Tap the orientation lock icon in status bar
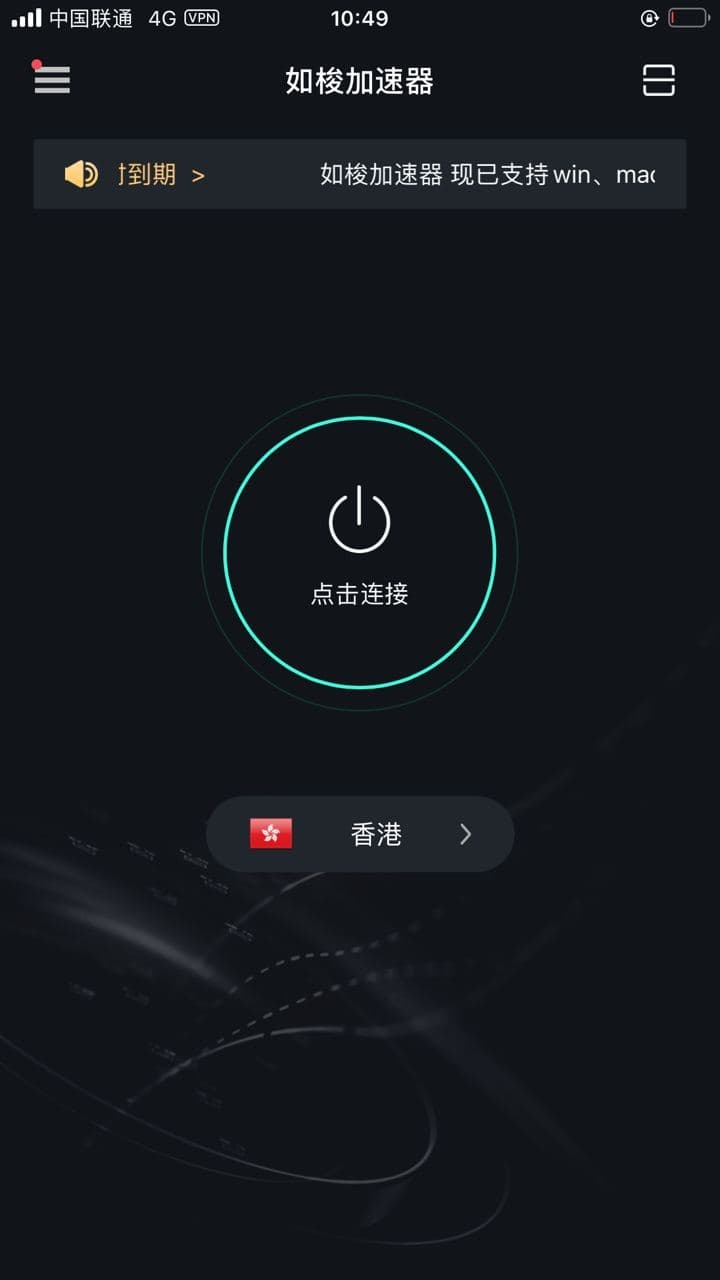720x1280 pixels. (x=649, y=17)
